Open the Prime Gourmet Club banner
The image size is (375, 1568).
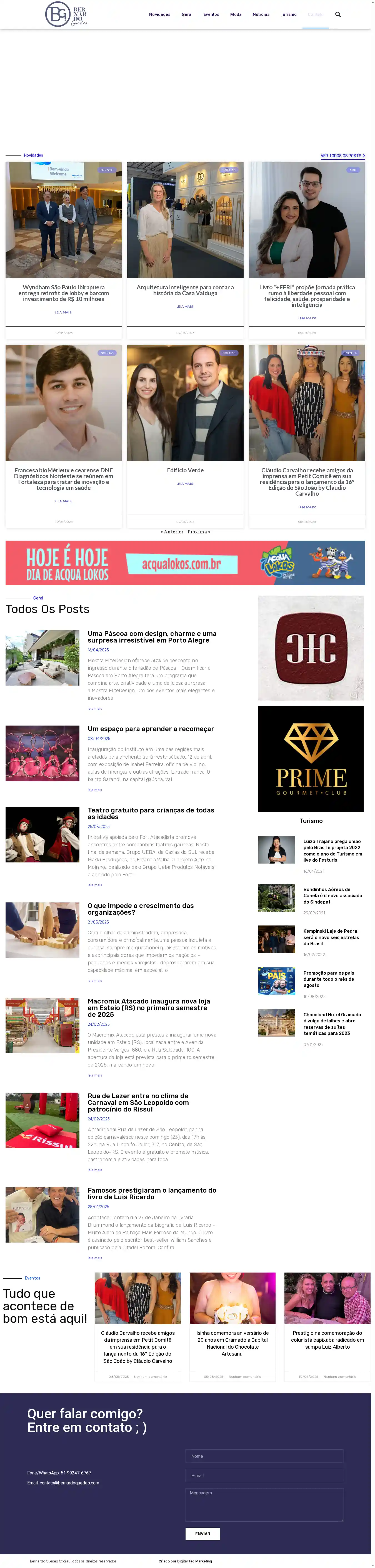click(x=311, y=758)
